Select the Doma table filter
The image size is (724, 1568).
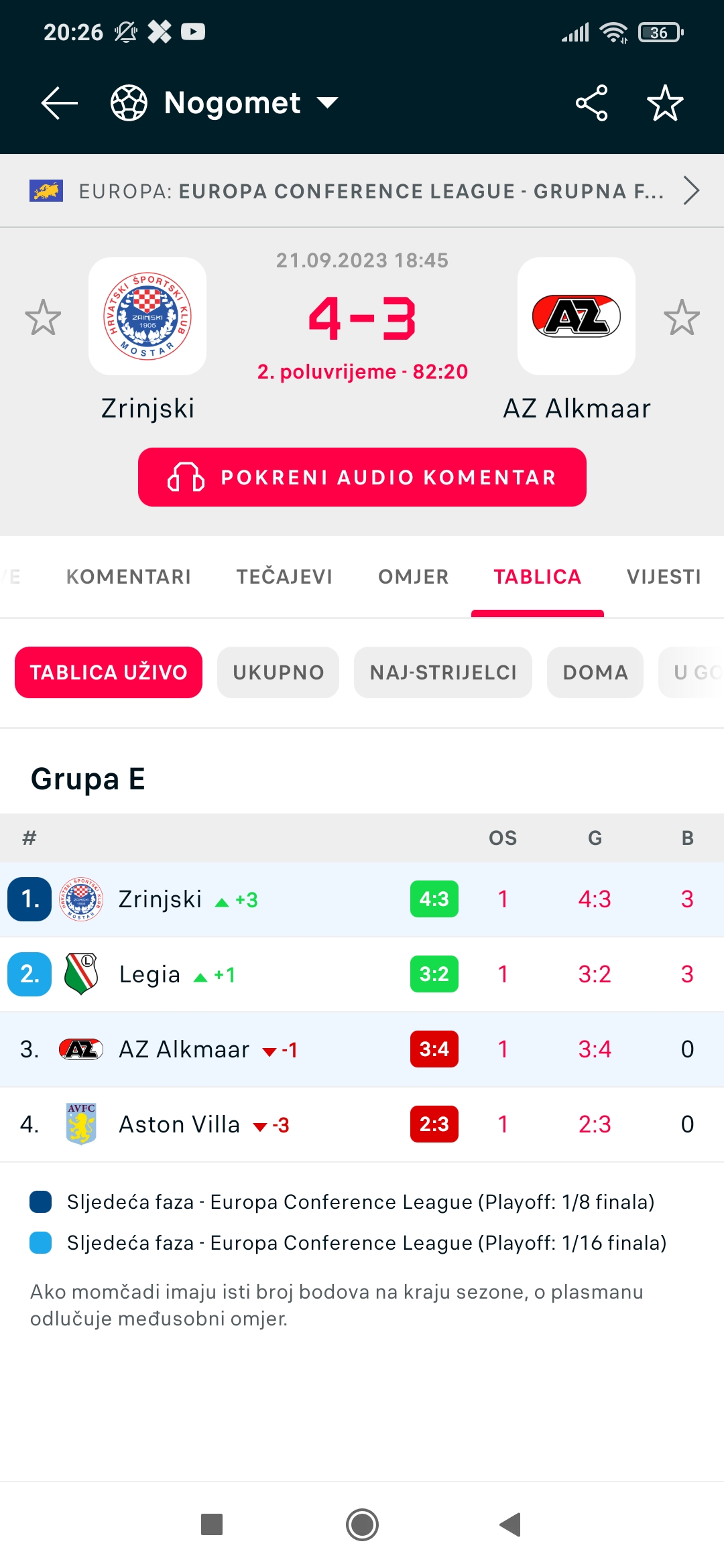(595, 672)
